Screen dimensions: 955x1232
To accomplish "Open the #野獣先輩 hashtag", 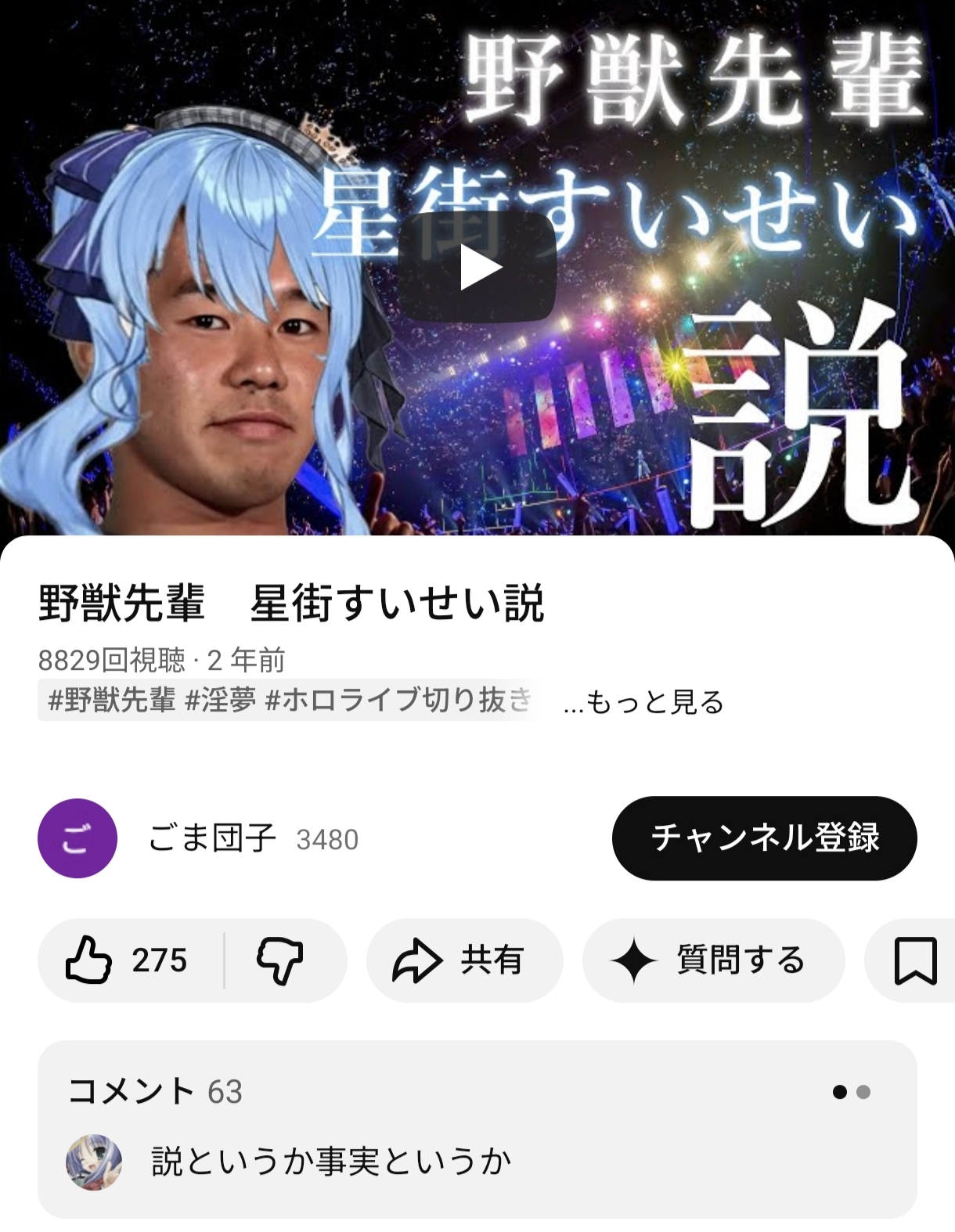I will pos(112,700).
